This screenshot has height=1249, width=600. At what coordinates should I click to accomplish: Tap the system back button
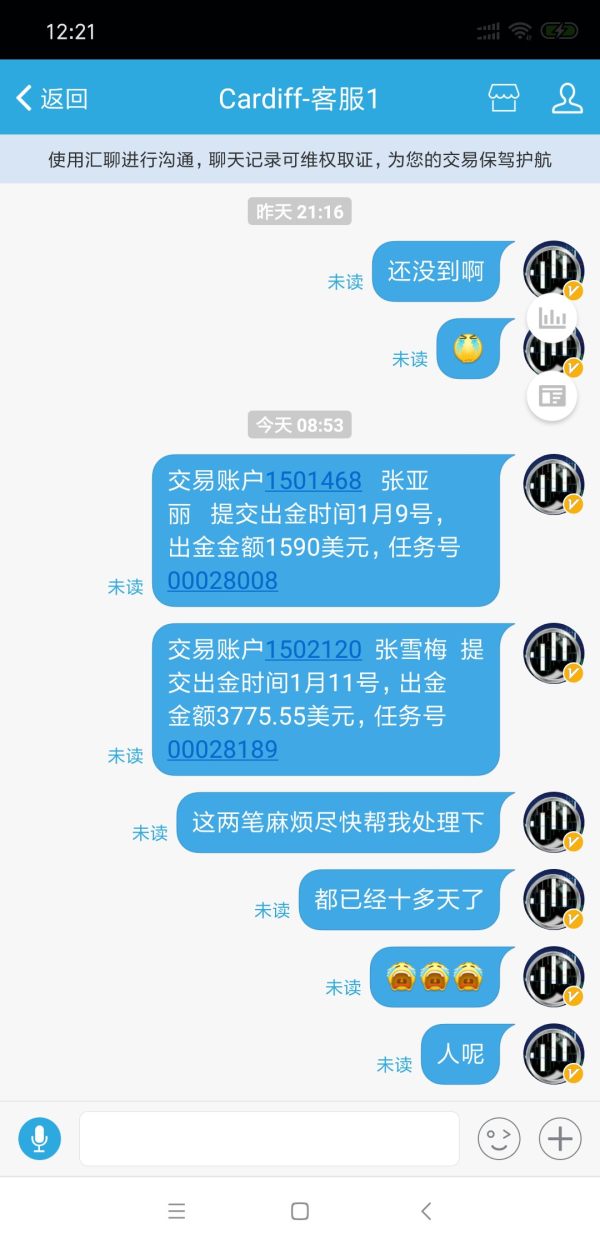(426, 1211)
